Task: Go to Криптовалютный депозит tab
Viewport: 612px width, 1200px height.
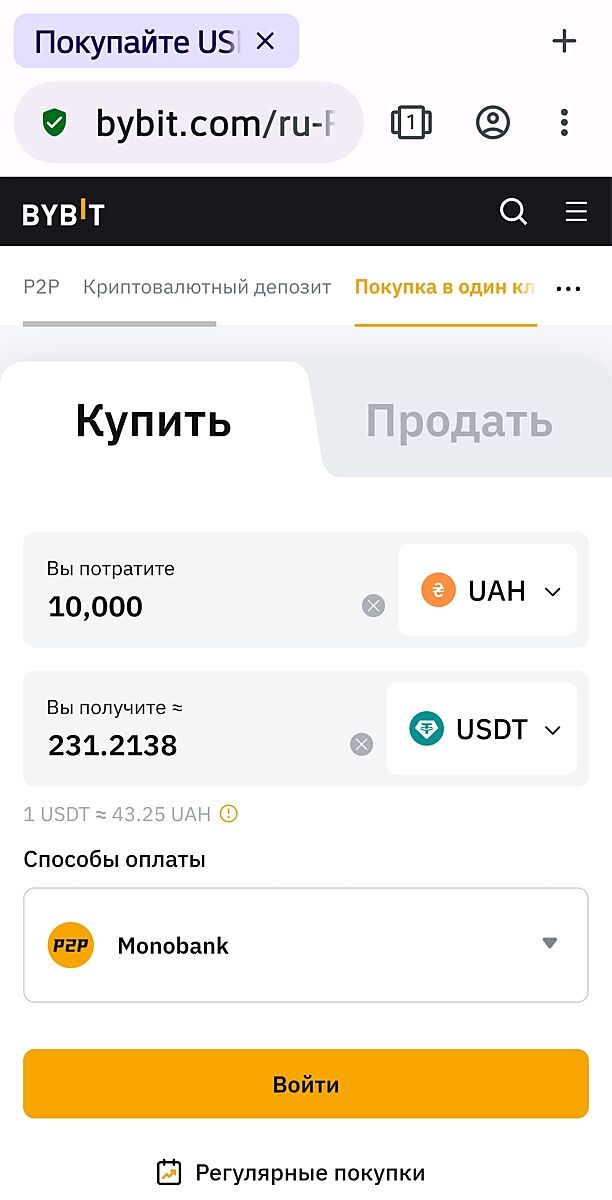Action: 207,288
